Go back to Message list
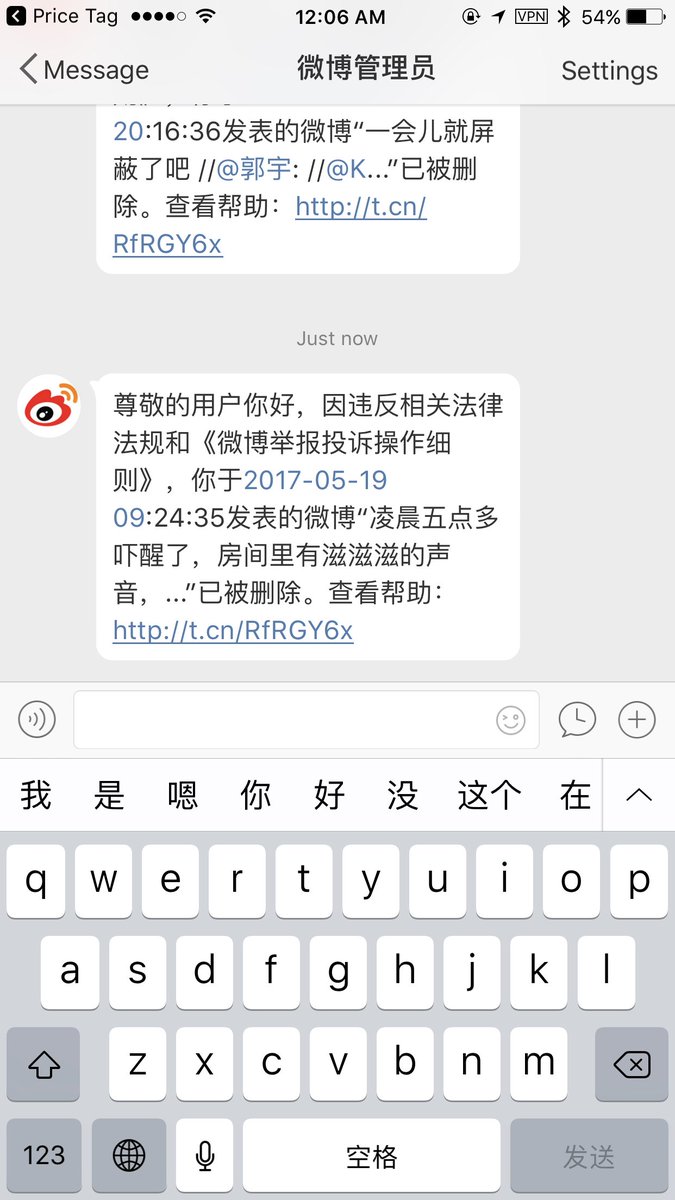Image resolution: width=675 pixels, height=1200 pixels. pyautogui.click(x=84, y=70)
